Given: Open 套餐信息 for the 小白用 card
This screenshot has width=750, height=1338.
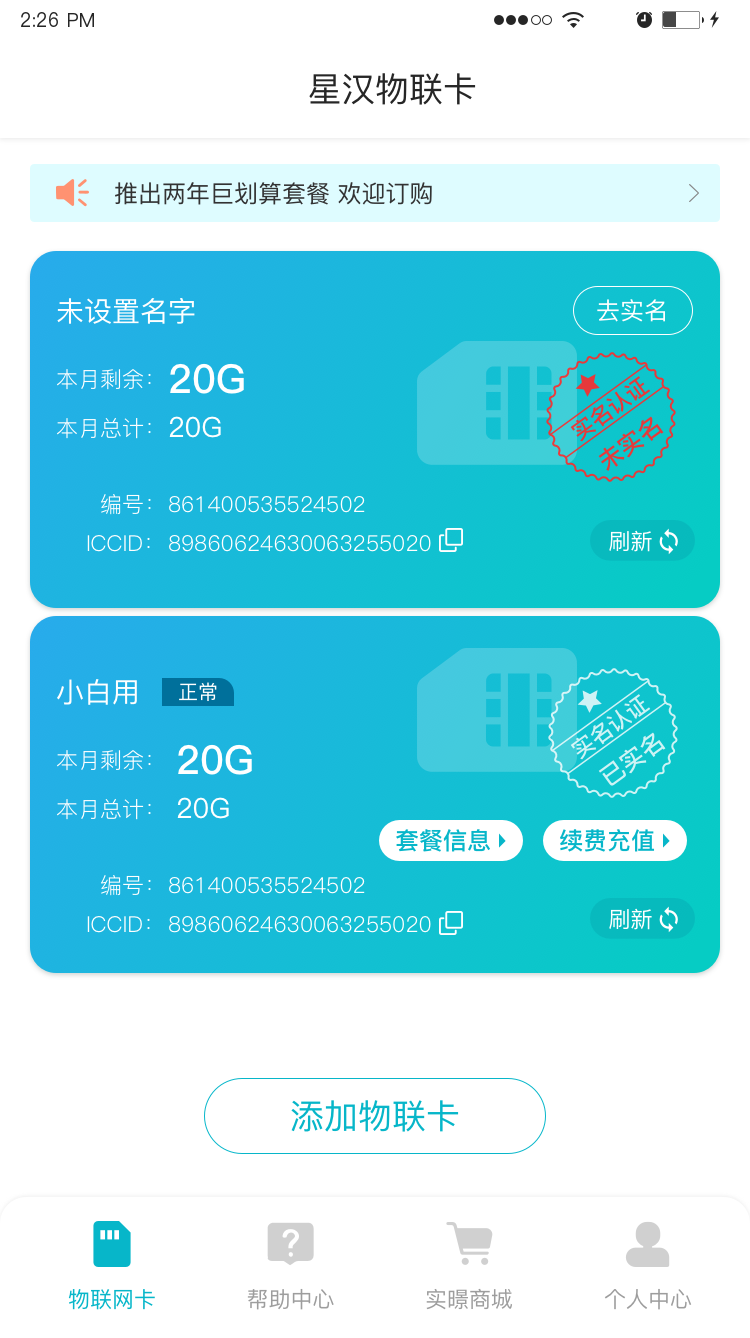Looking at the screenshot, I should pyautogui.click(x=451, y=841).
